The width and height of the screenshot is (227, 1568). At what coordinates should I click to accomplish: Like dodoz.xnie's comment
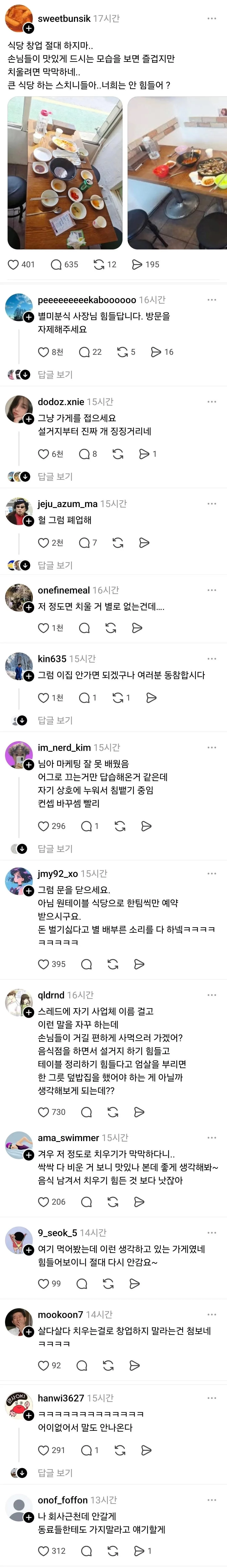(x=43, y=454)
